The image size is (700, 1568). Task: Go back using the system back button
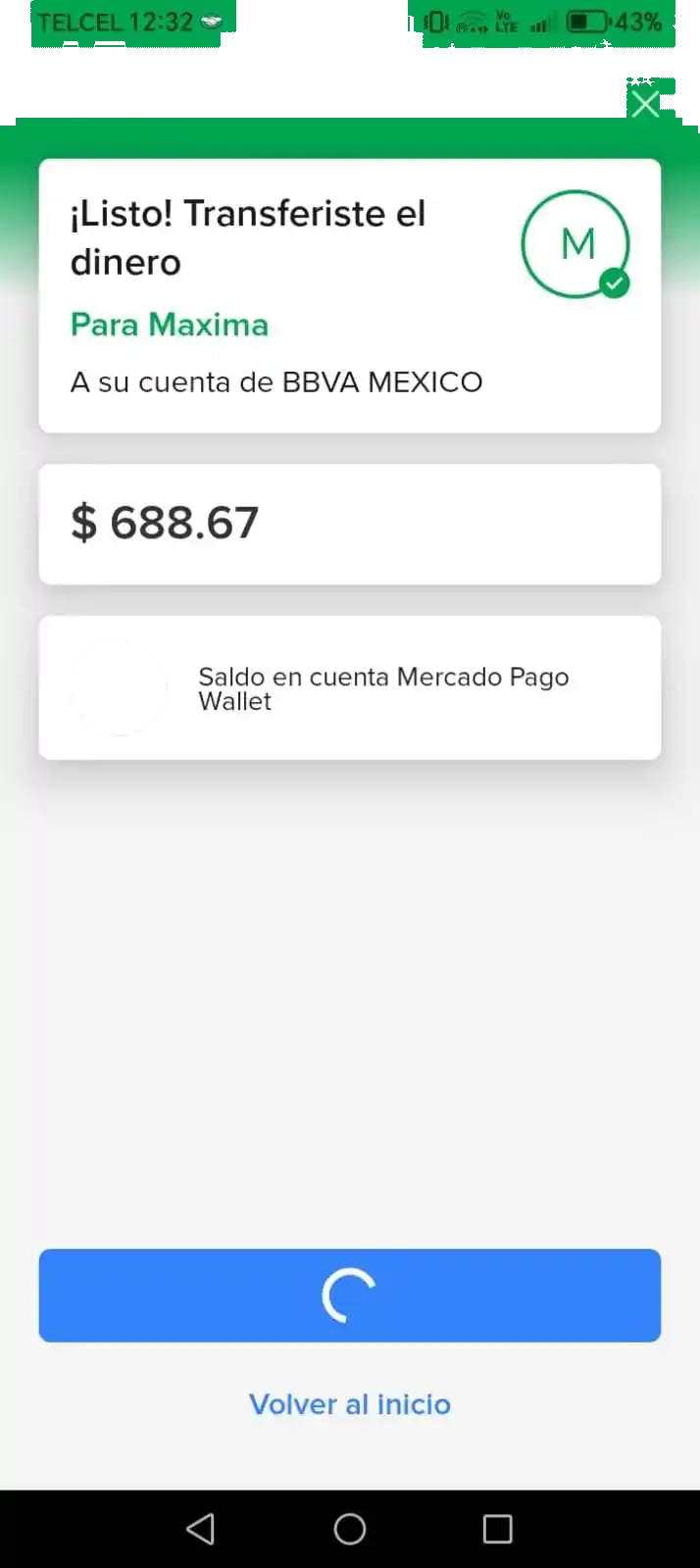[201, 1529]
